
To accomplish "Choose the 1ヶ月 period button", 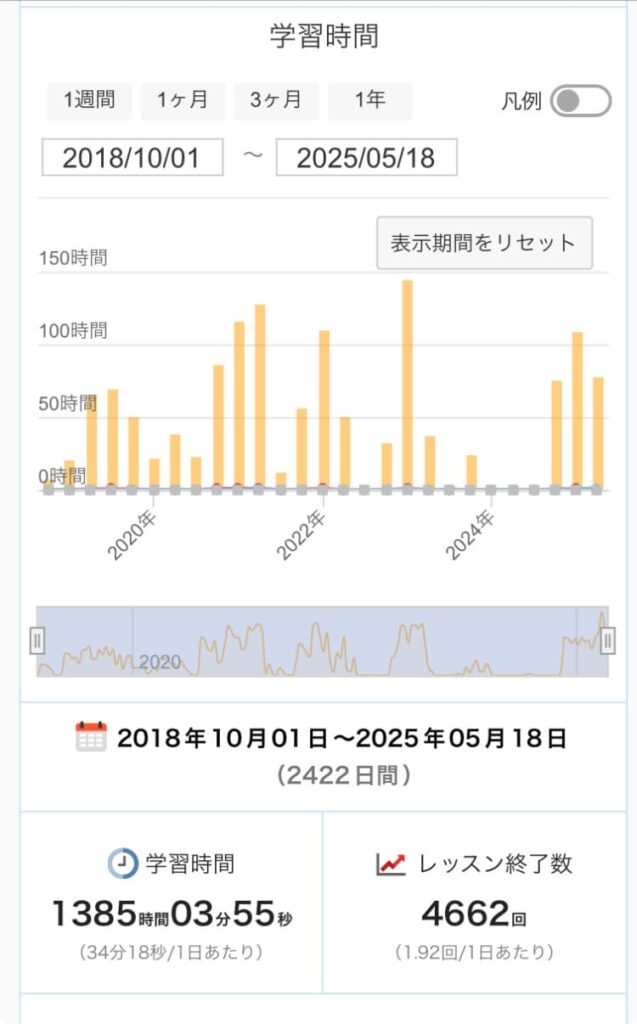I will (182, 100).
